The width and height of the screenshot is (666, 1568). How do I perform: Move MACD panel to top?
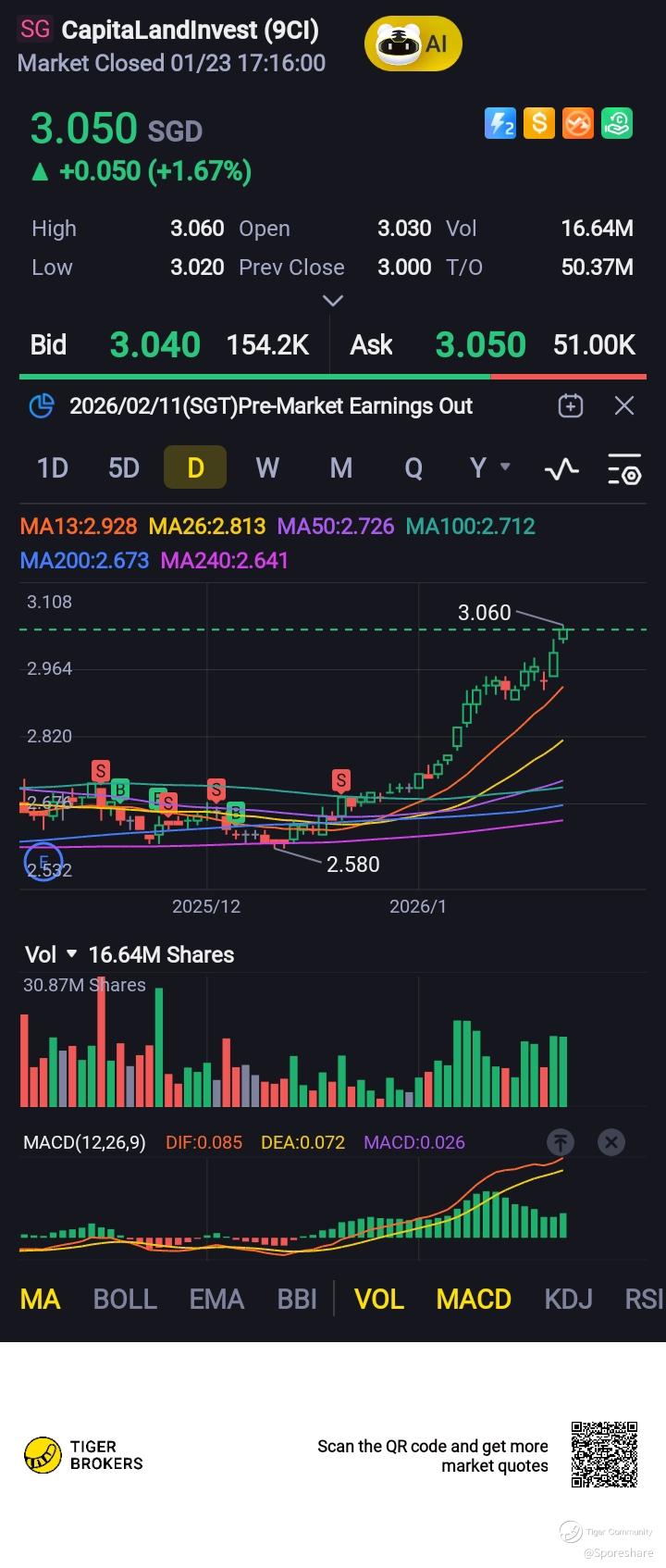tap(561, 1142)
